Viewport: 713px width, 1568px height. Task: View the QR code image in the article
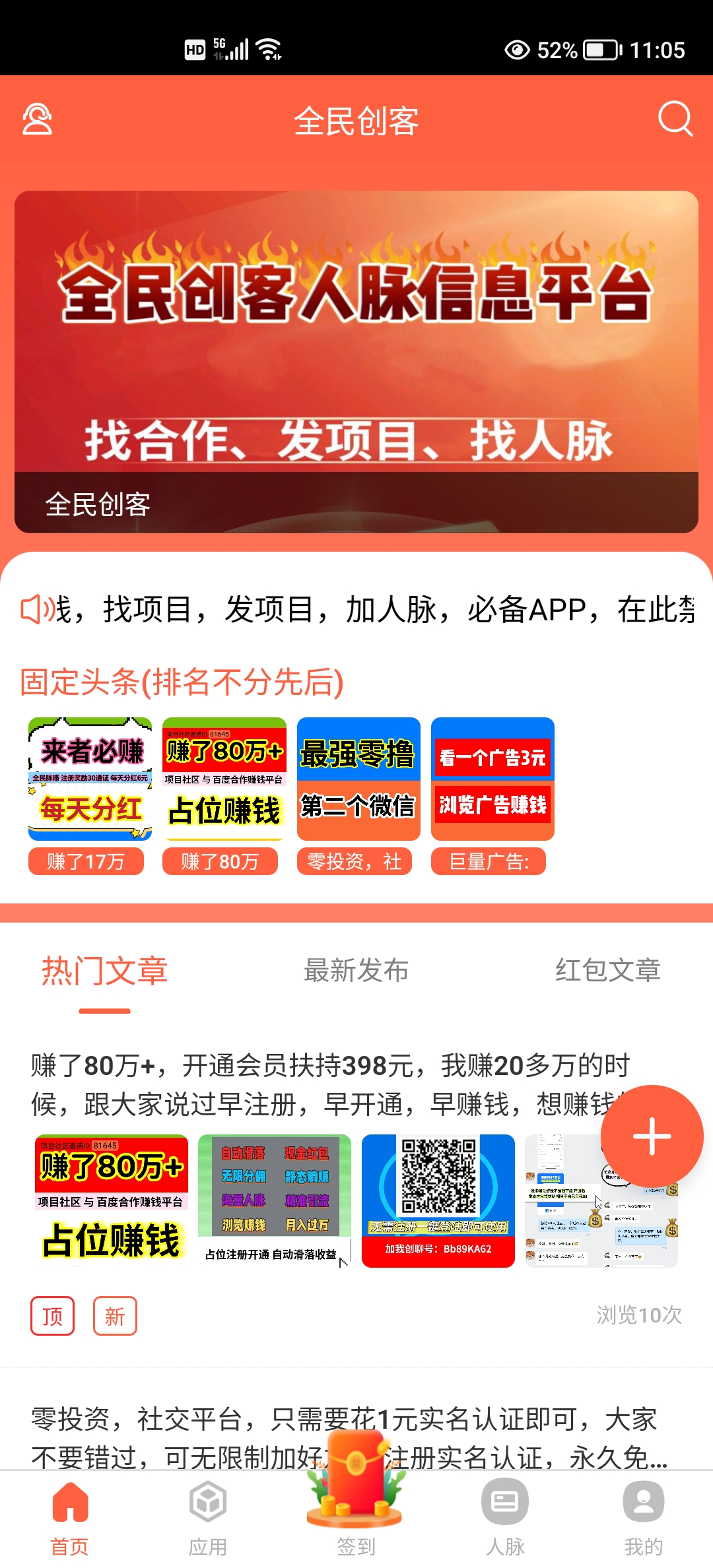click(x=438, y=1200)
